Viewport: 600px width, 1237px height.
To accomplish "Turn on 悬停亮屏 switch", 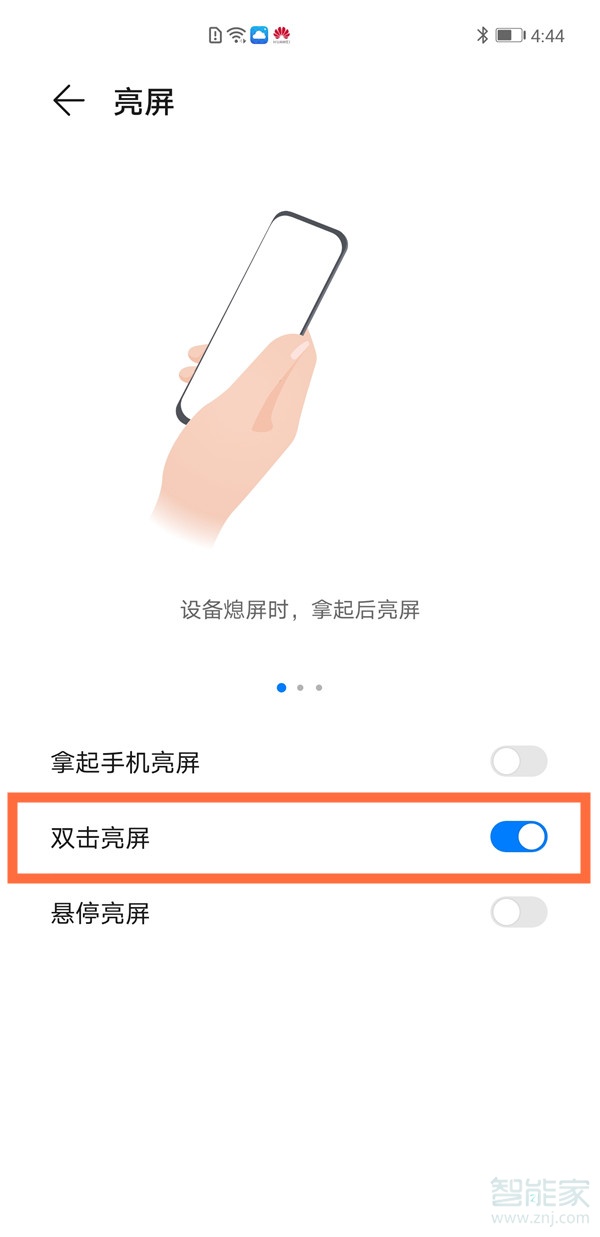I will coord(518,912).
